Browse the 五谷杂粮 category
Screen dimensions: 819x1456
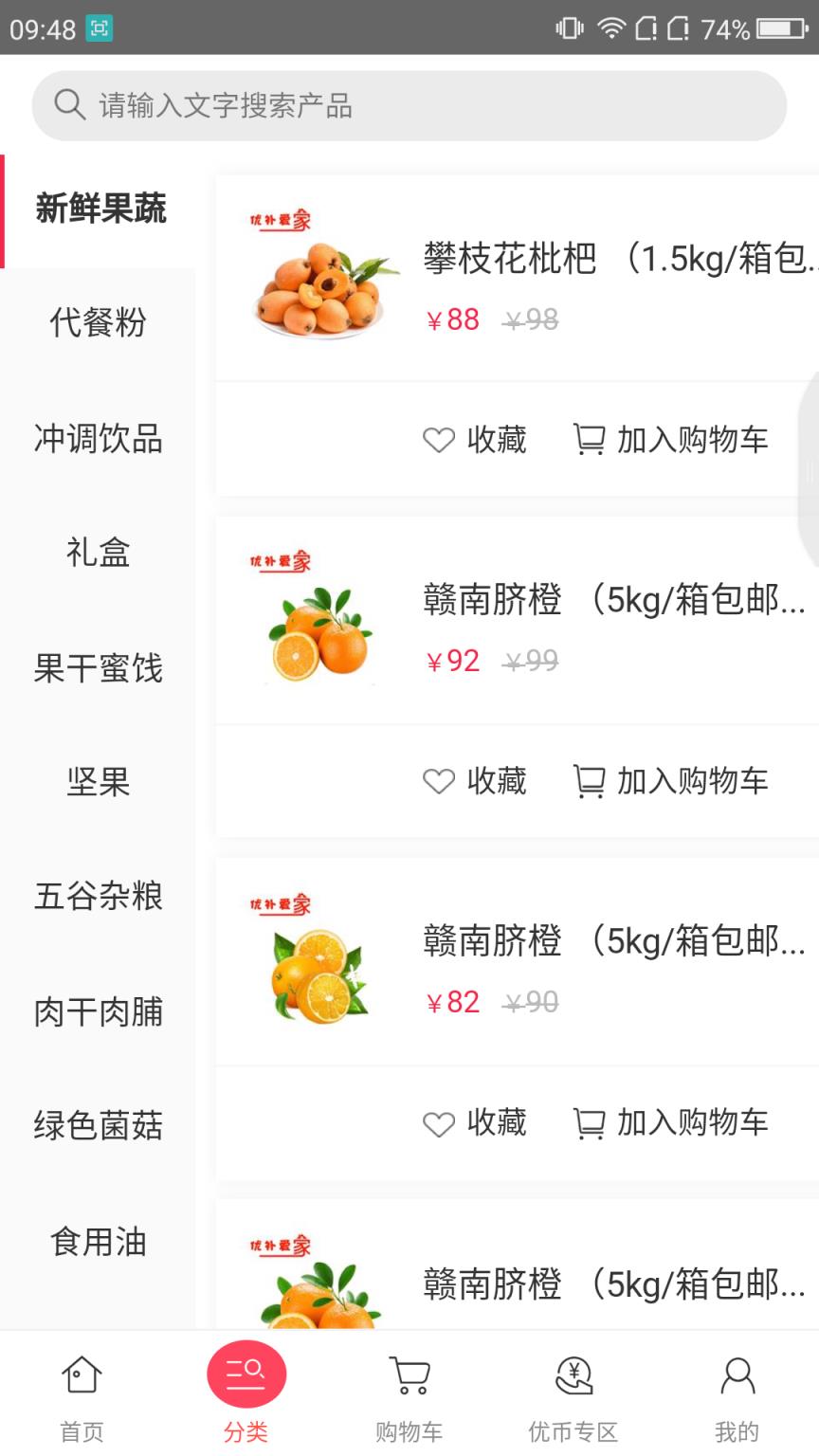[98, 896]
